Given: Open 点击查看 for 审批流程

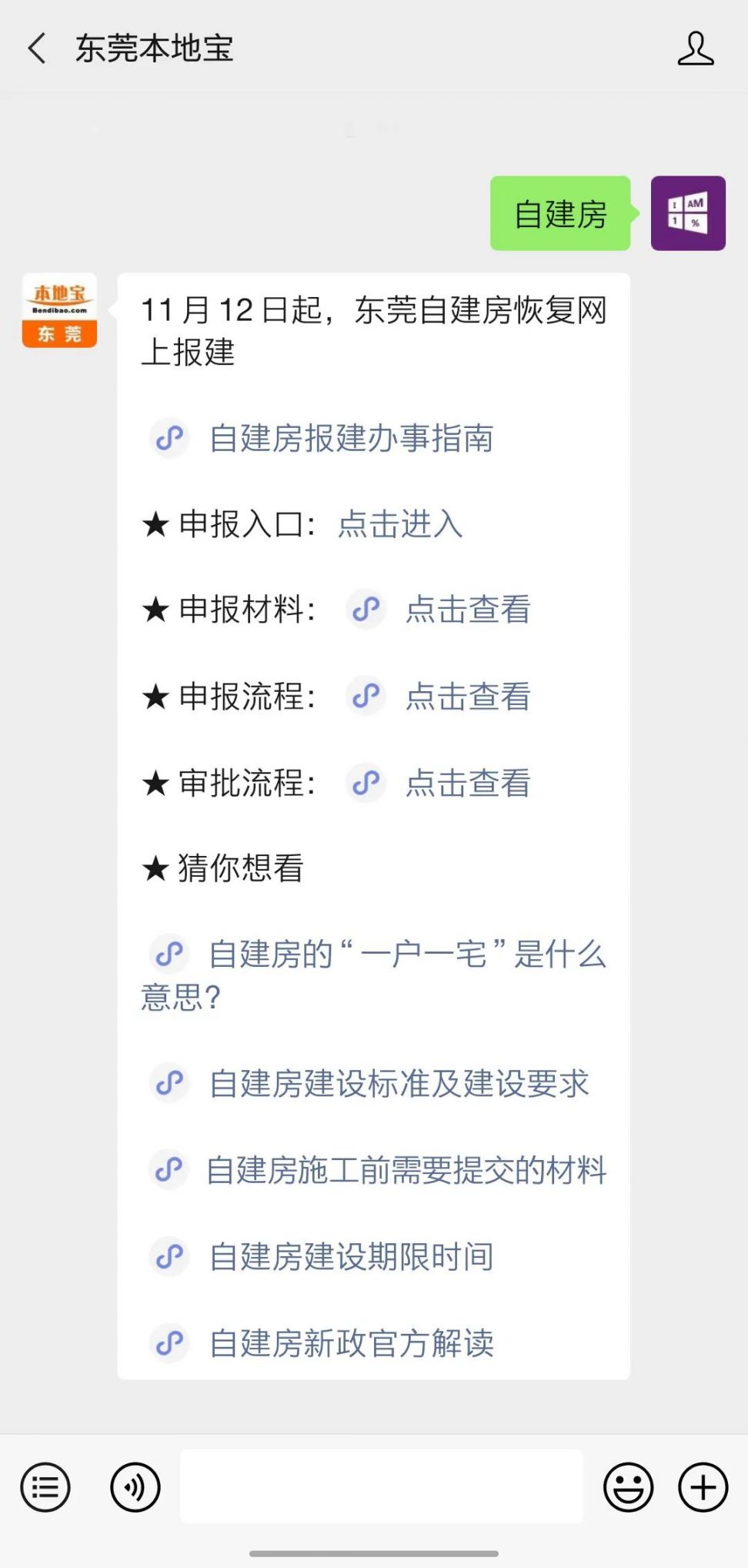Looking at the screenshot, I should 468,783.
